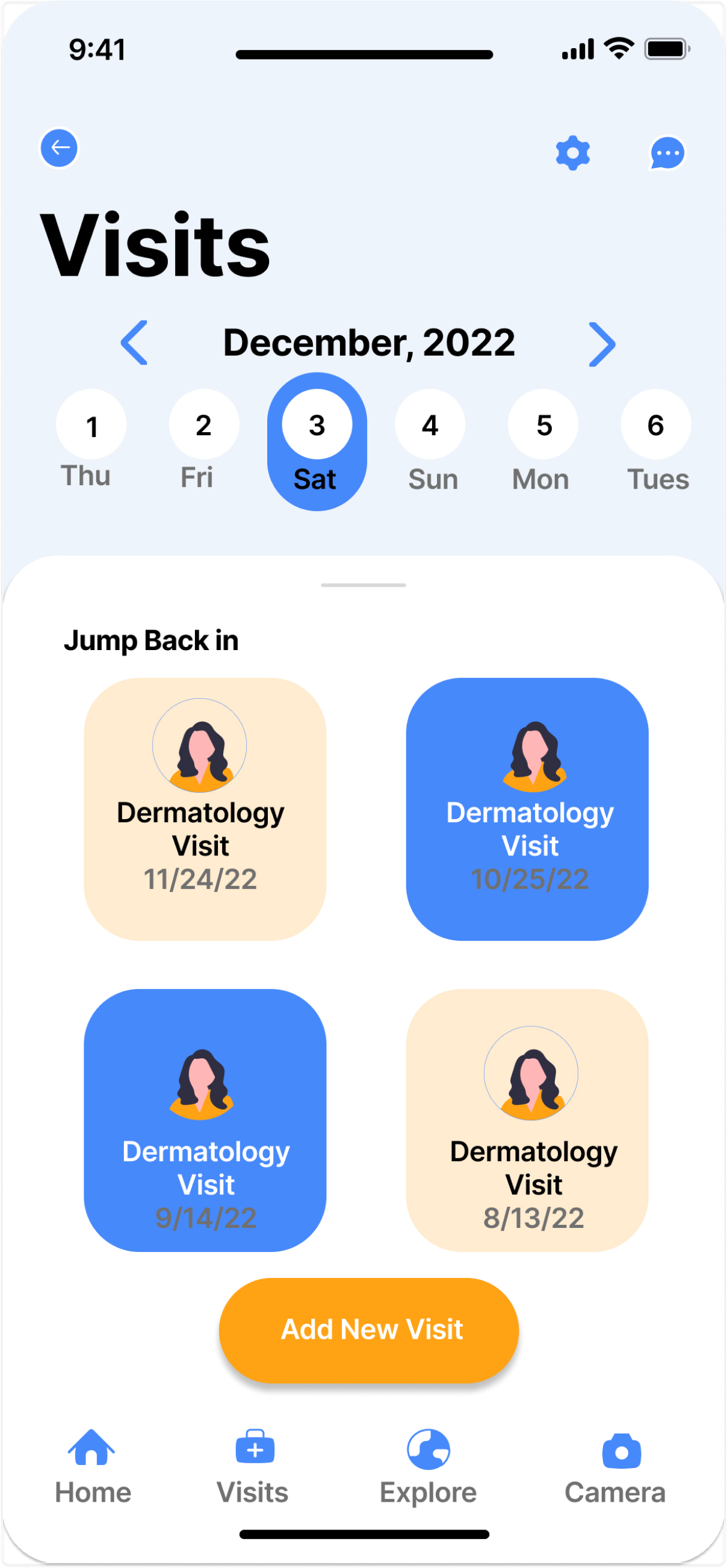The height and width of the screenshot is (1568, 727).
Task: Select Saturday the 3rd
Action: point(317,442)
